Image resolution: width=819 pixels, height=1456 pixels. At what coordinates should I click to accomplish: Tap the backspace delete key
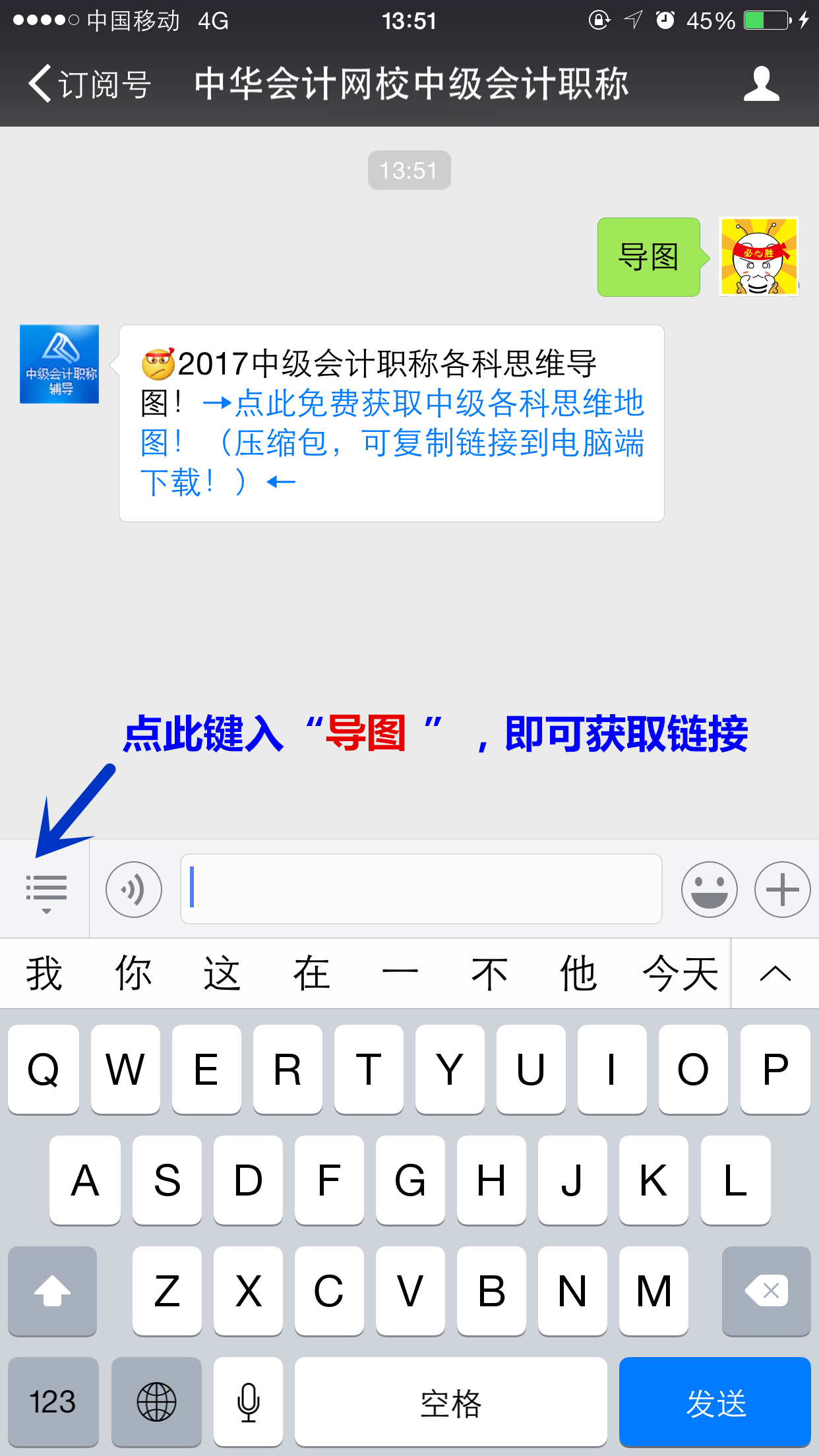pos(766,1291)
